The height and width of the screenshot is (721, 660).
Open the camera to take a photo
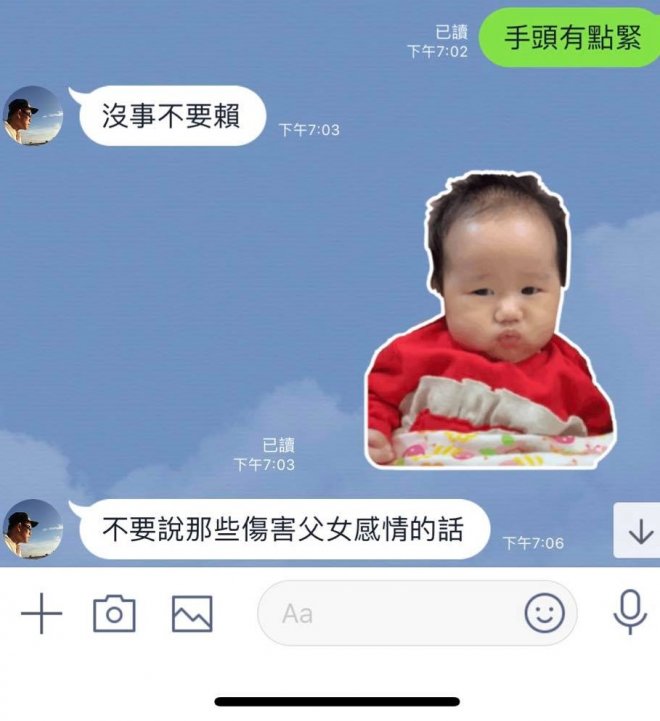pos(114,613)
